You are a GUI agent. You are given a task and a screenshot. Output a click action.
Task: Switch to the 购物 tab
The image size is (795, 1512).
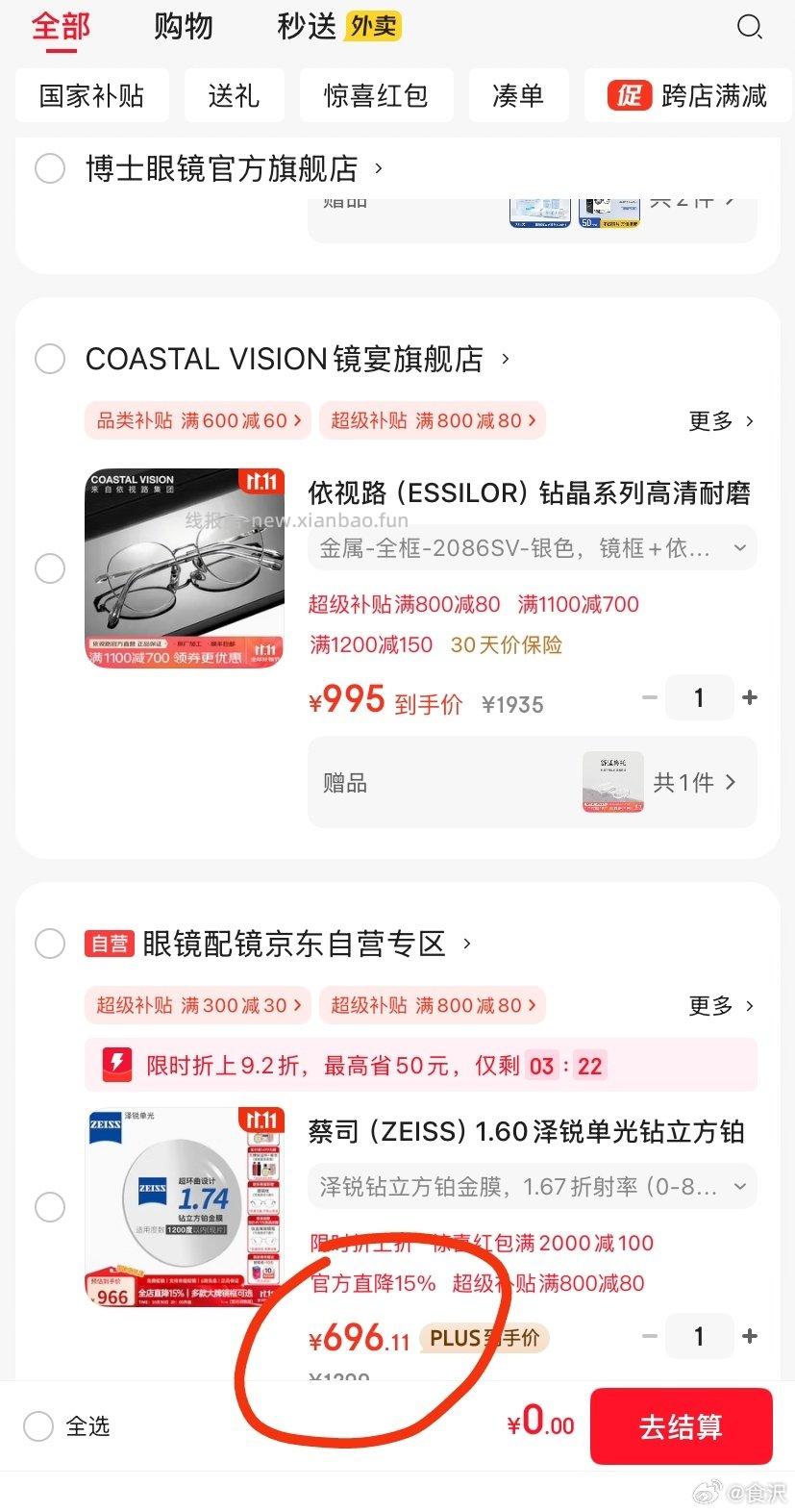(183, 27)
